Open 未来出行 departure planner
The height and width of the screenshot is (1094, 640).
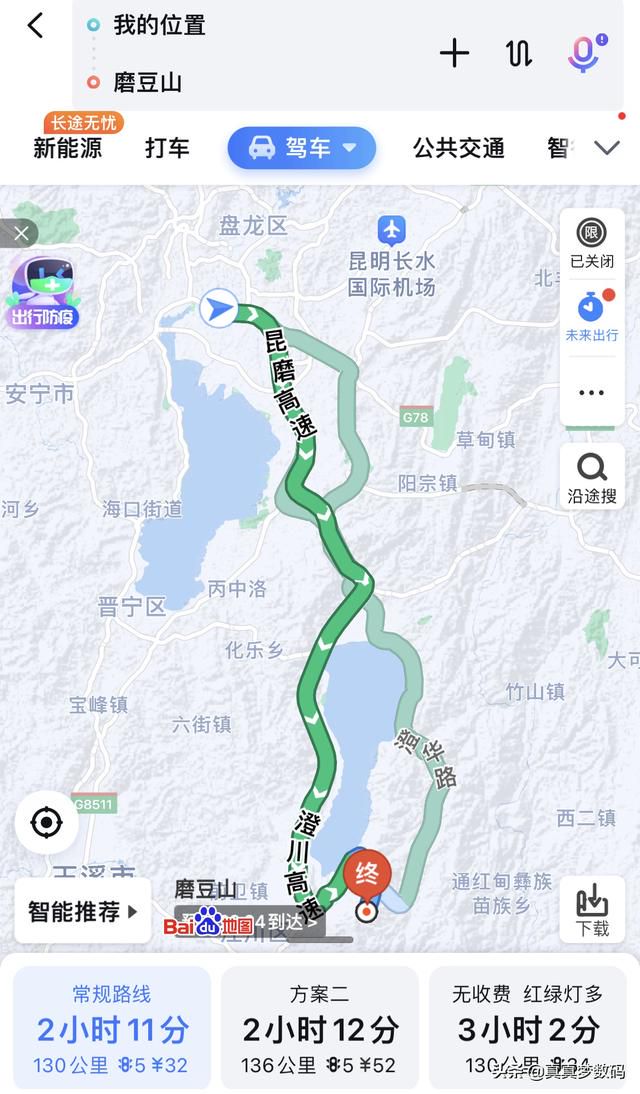pos(592,315)
